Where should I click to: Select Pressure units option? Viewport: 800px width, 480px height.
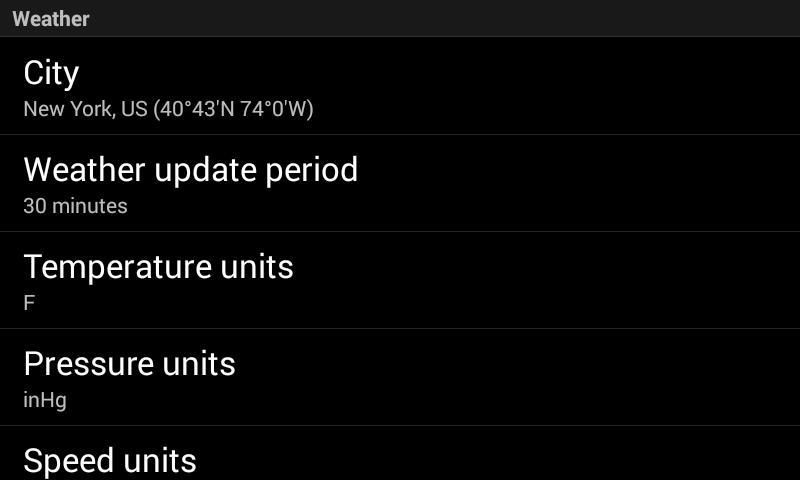coord(400,378)
